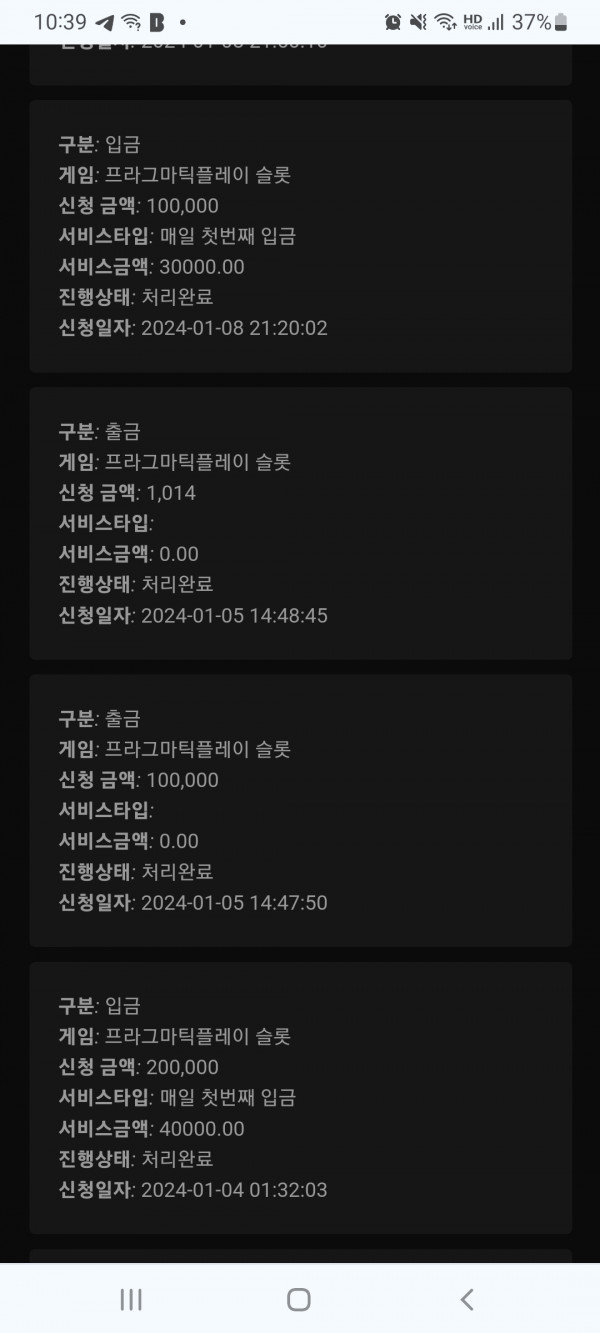Open the recent apps view

pos(131,1299)
